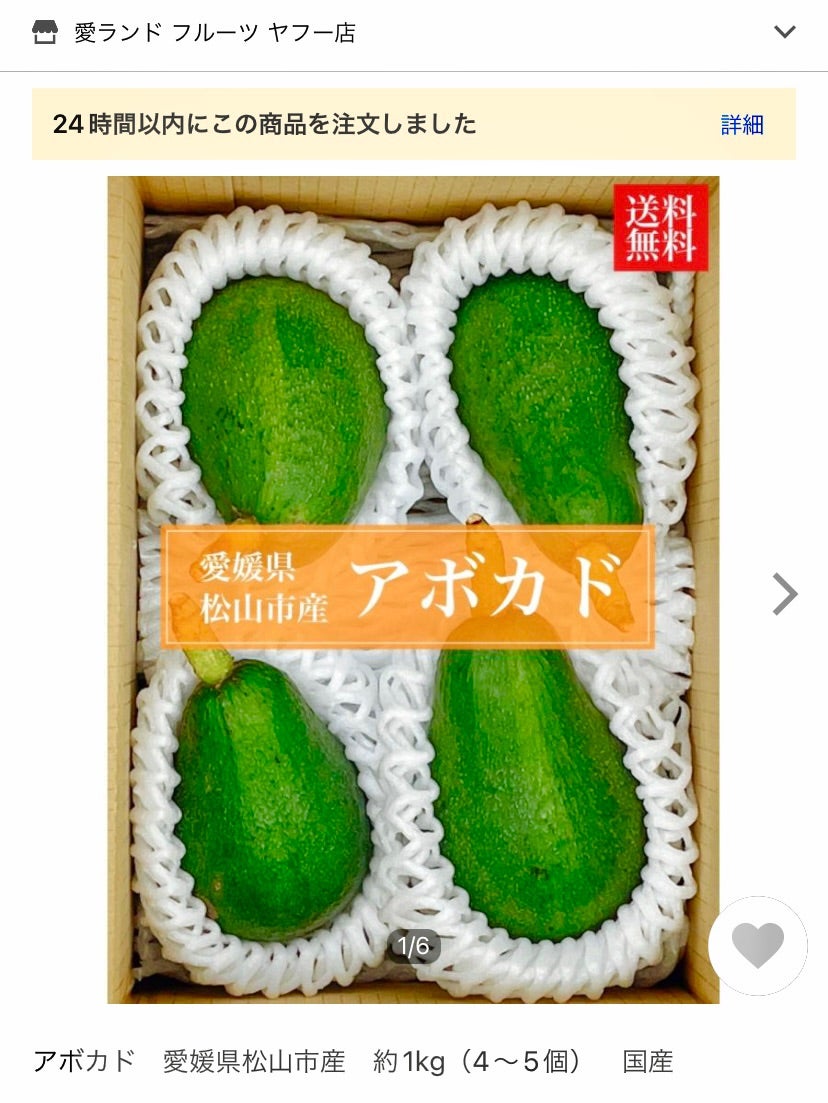Click the shop icon beside the store name
The height and width of the screenshot is (1103, 828).
tap(44, 31)
